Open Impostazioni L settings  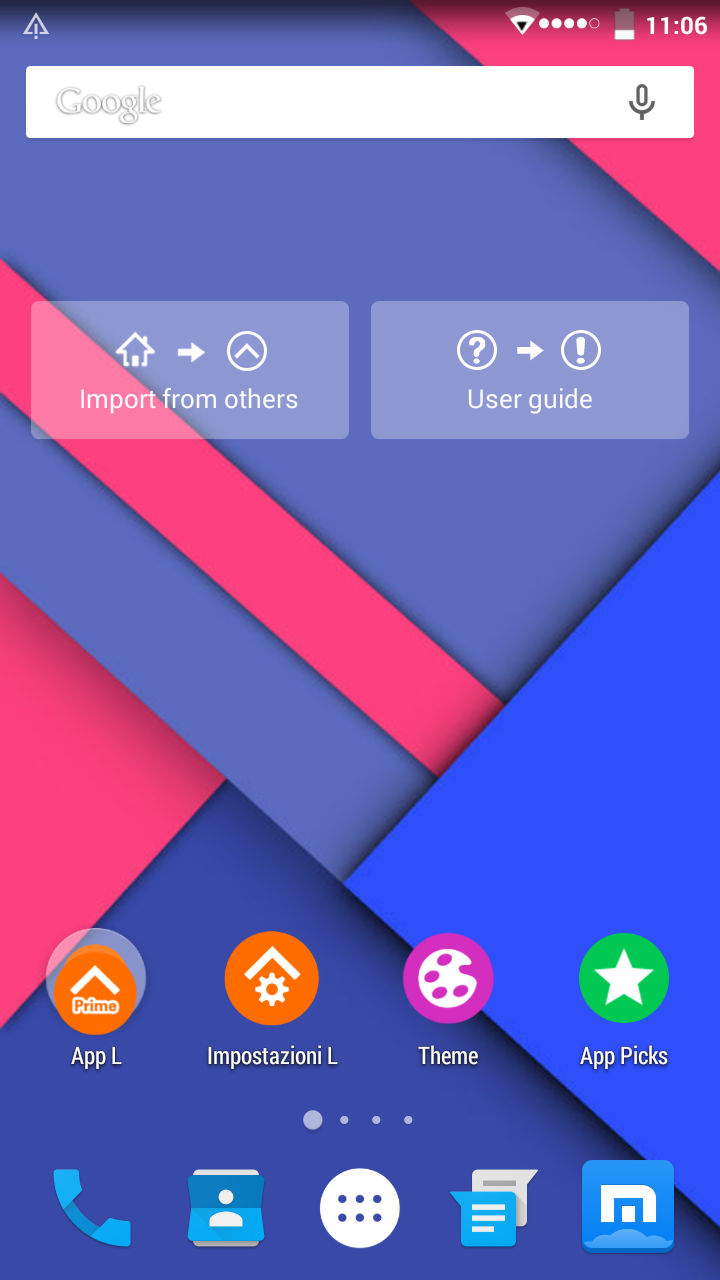click(272, 979)
